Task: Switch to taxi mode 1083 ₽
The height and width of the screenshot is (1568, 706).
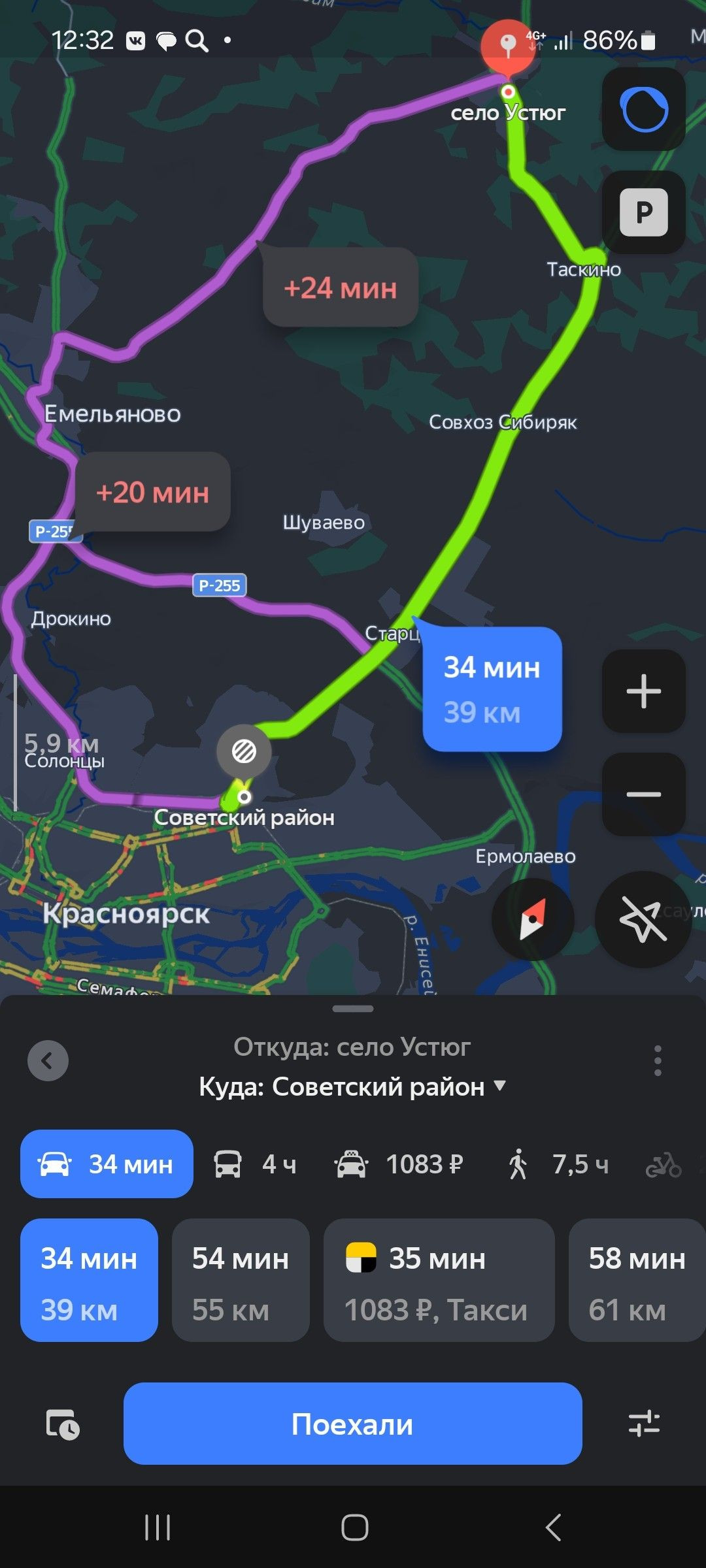Action: point(399,1164)
